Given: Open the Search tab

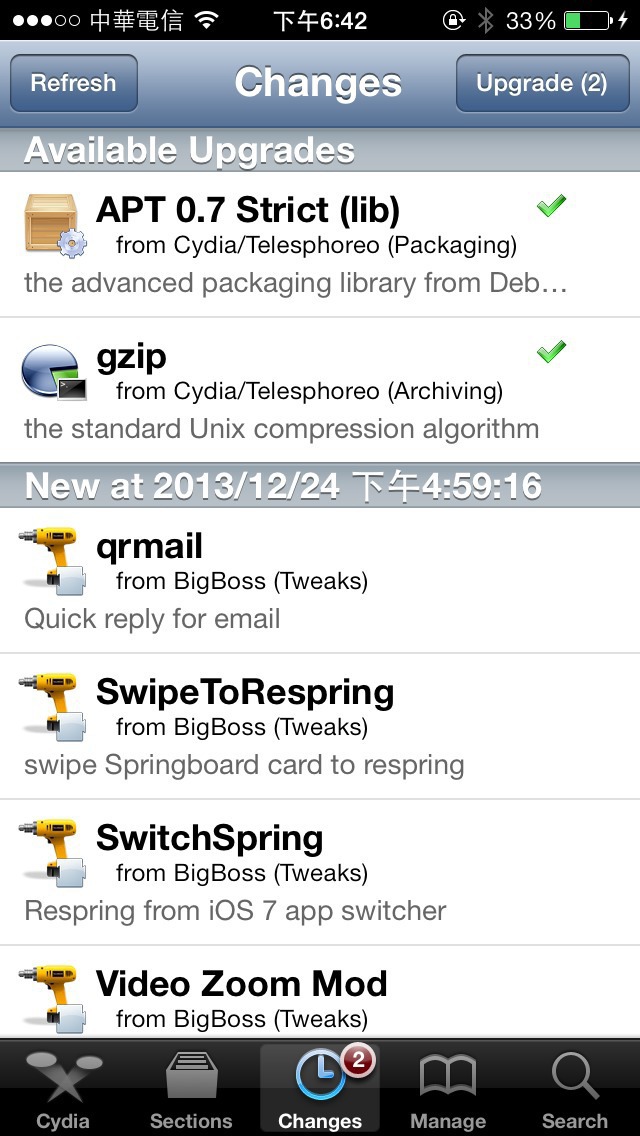Looking at the screenshot, I should [575, 1089].
